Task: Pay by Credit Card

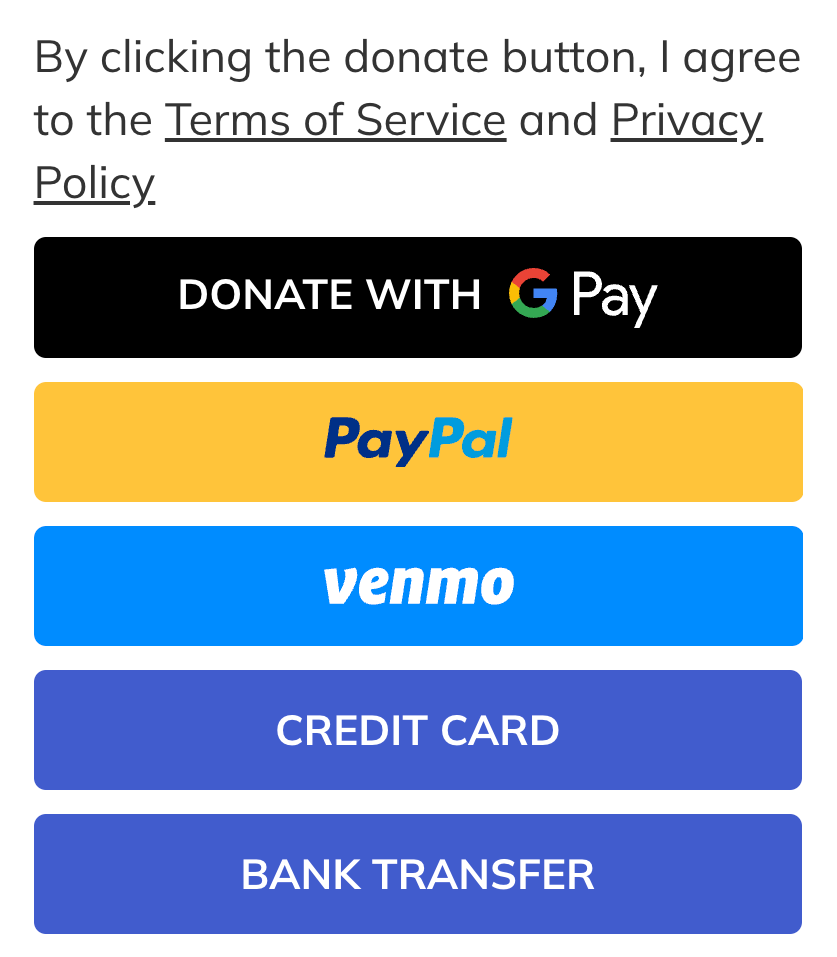Action: 418,730
